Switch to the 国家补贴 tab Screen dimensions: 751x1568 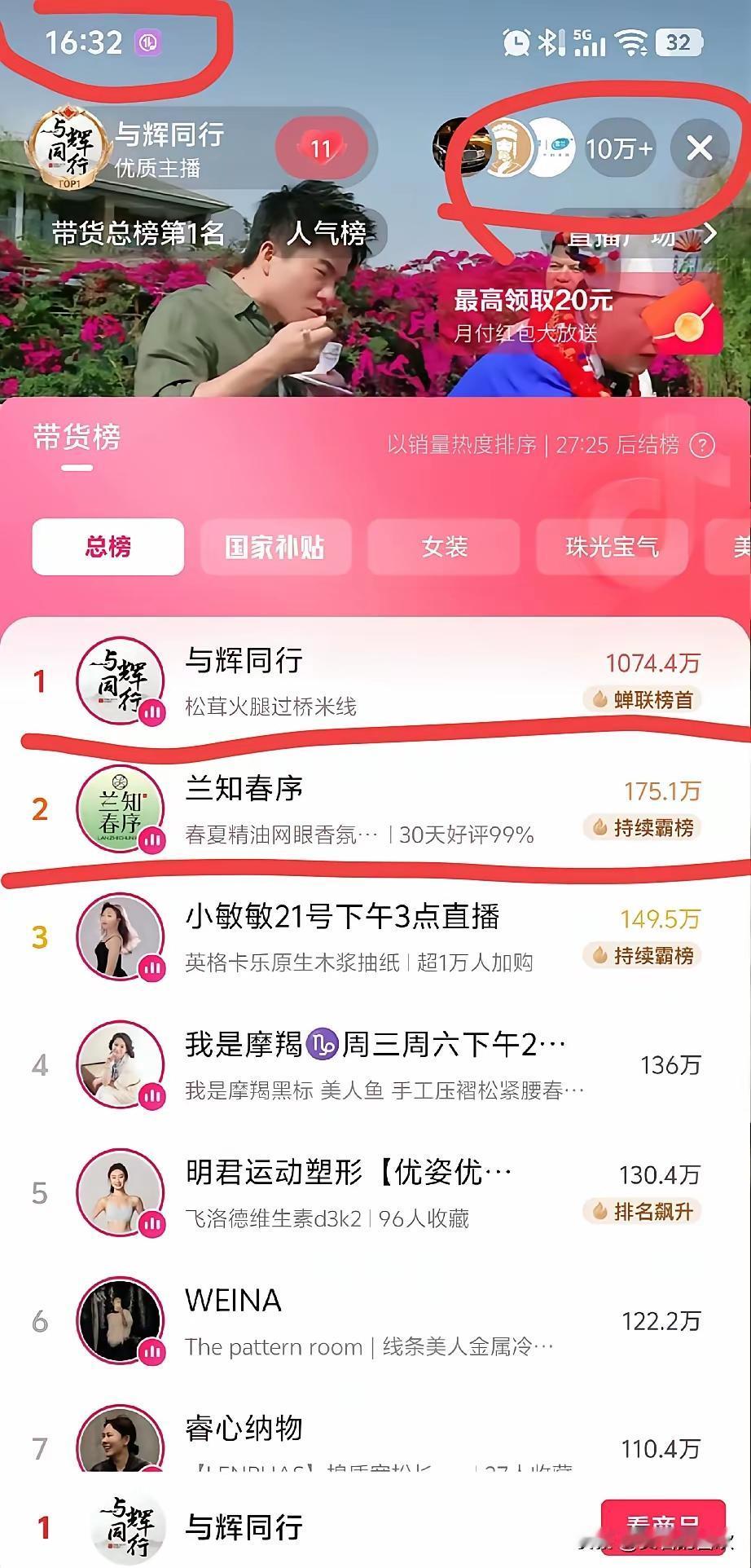click(x=275, y=548)
